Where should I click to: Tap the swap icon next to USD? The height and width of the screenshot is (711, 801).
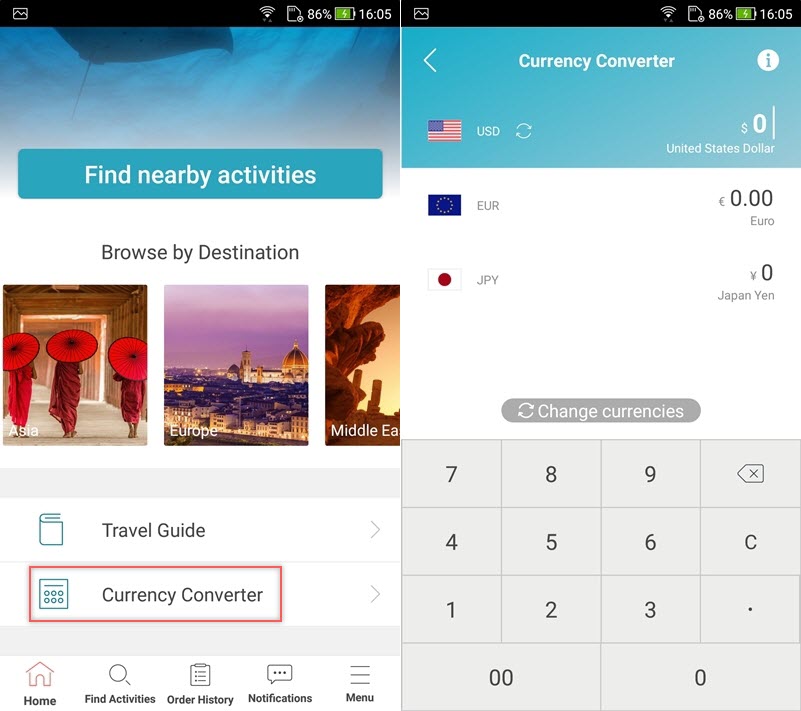pyautogui.click(x=524, y=131)
